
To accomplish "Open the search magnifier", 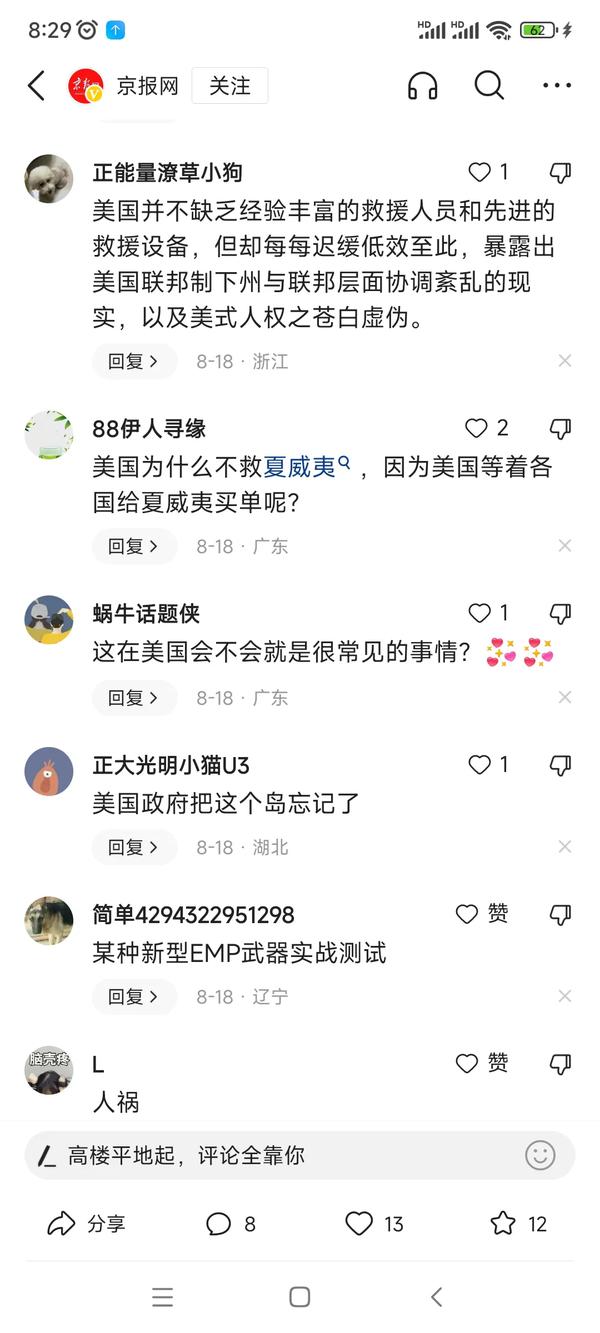I will [x=489, y=86].
